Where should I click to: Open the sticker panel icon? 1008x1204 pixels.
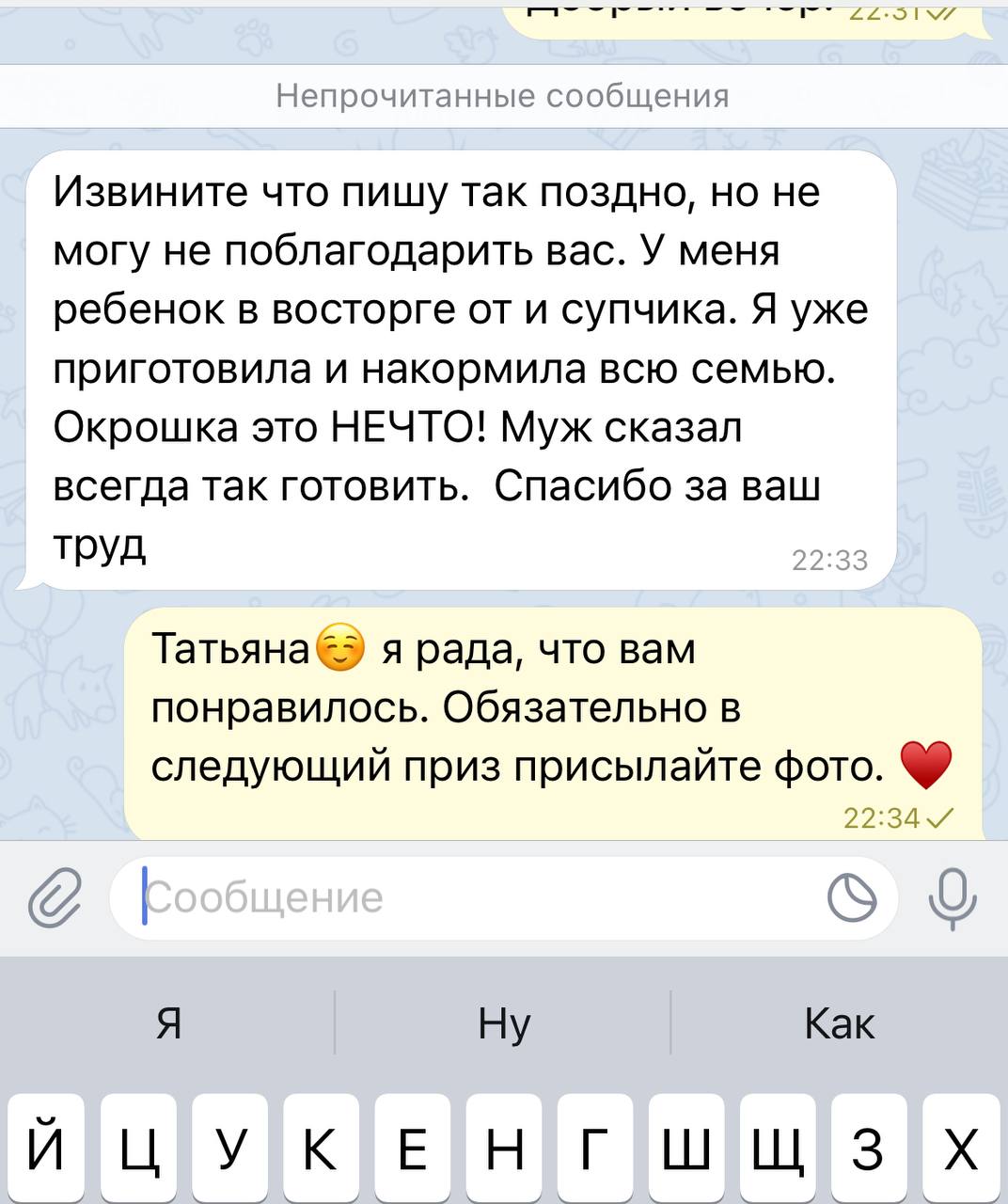(851, 897)
